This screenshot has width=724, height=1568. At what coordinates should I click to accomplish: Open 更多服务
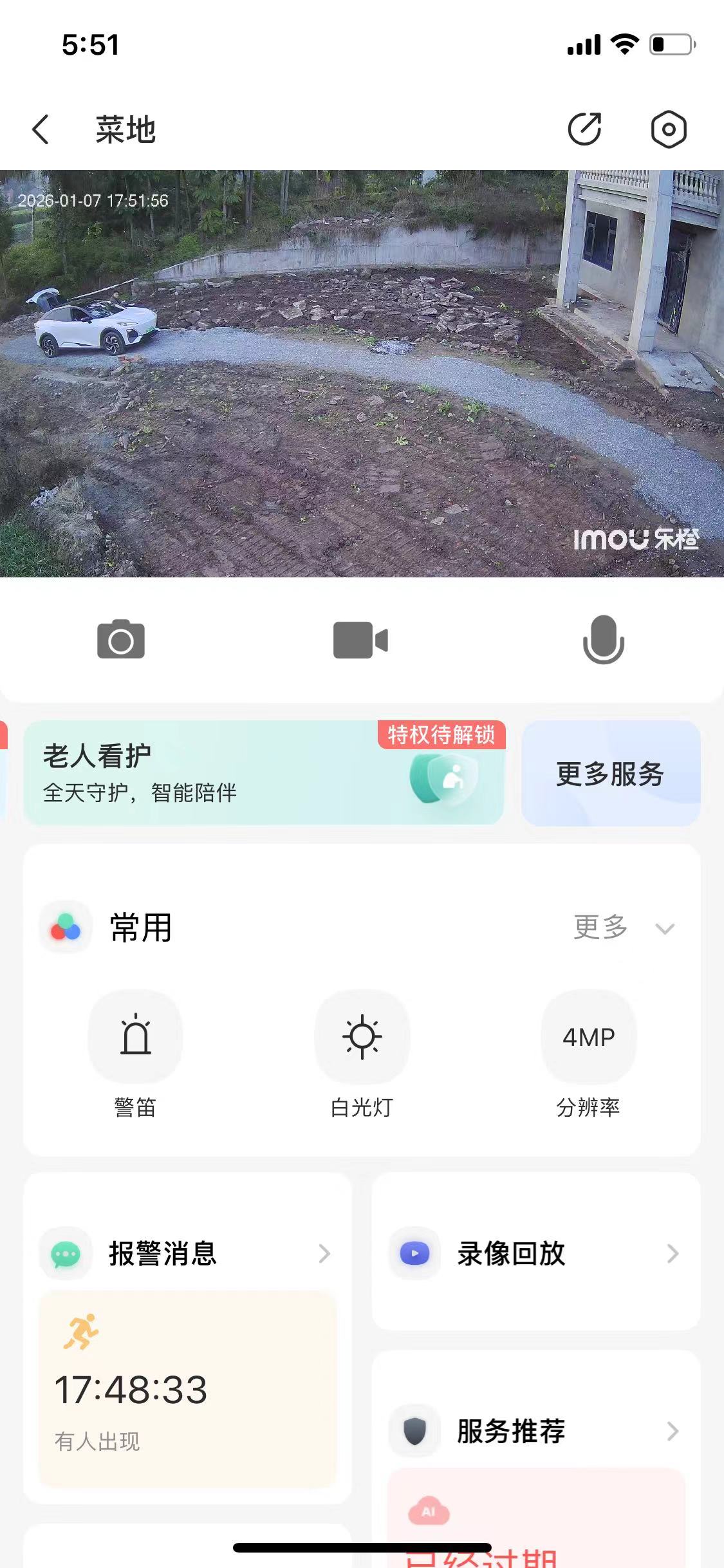611,773
